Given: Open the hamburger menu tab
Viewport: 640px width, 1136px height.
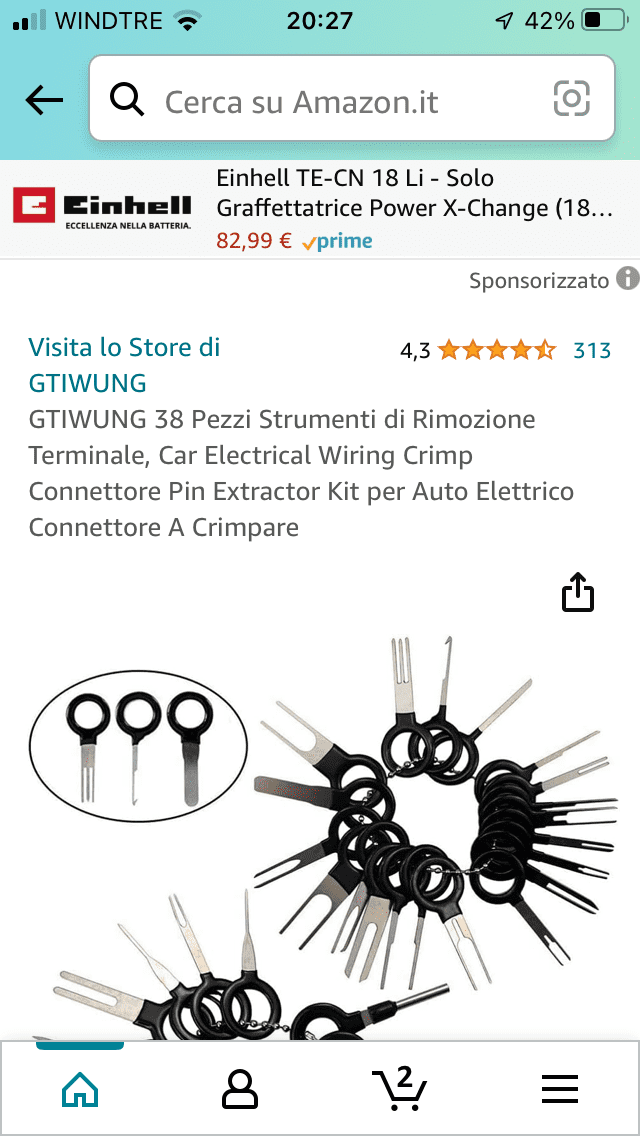Looking at the screenshot, I should [560, 1088].
